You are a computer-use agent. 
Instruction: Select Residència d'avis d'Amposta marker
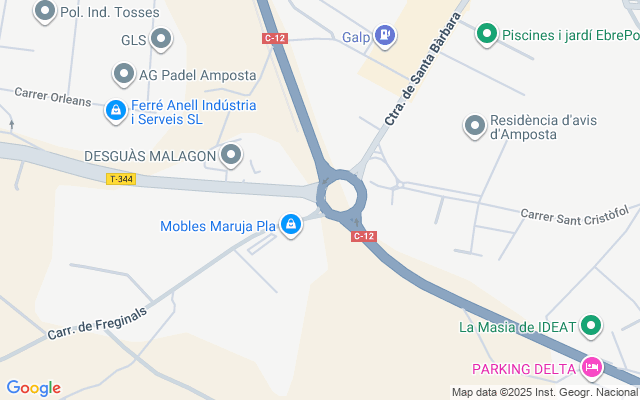click(475, 126)
